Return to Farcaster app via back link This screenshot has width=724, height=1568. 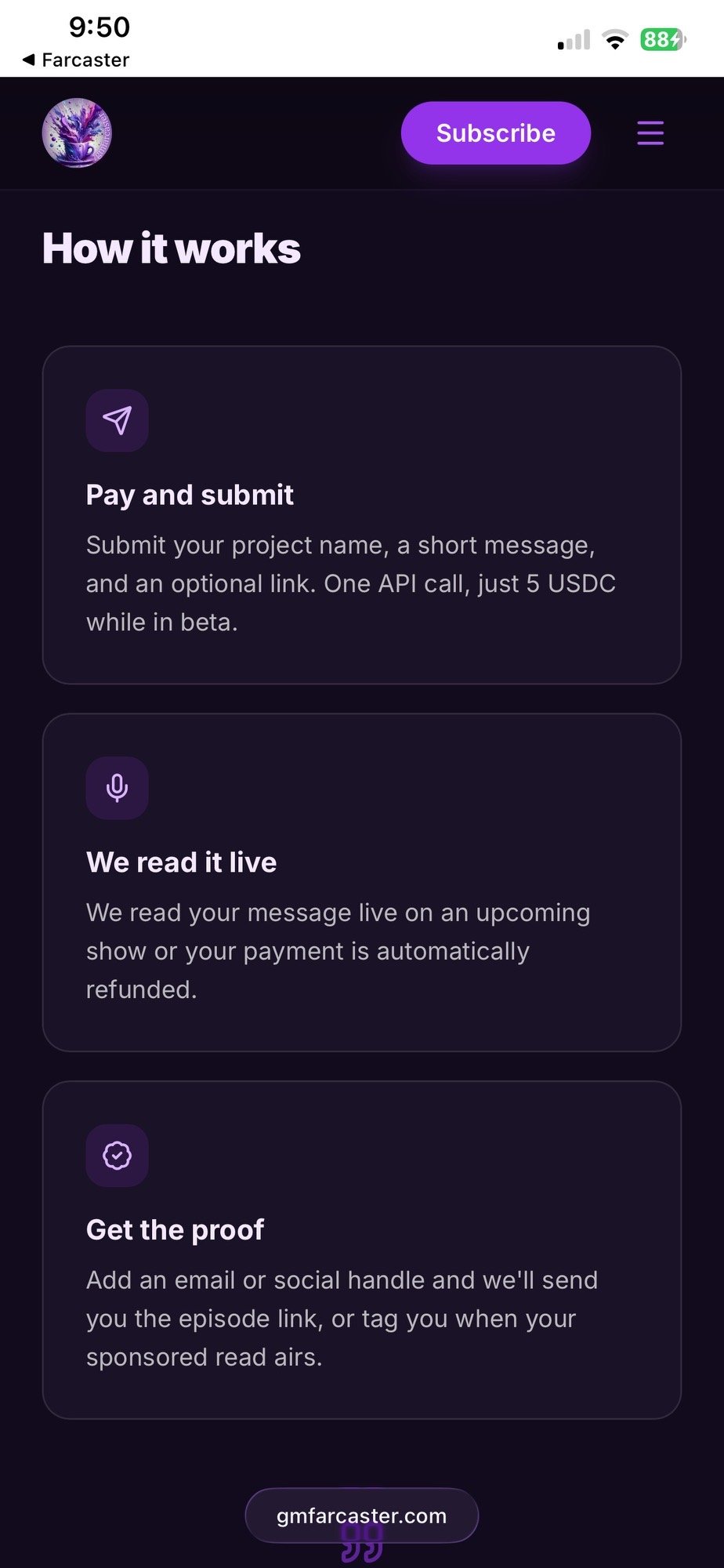coord(76,60)
